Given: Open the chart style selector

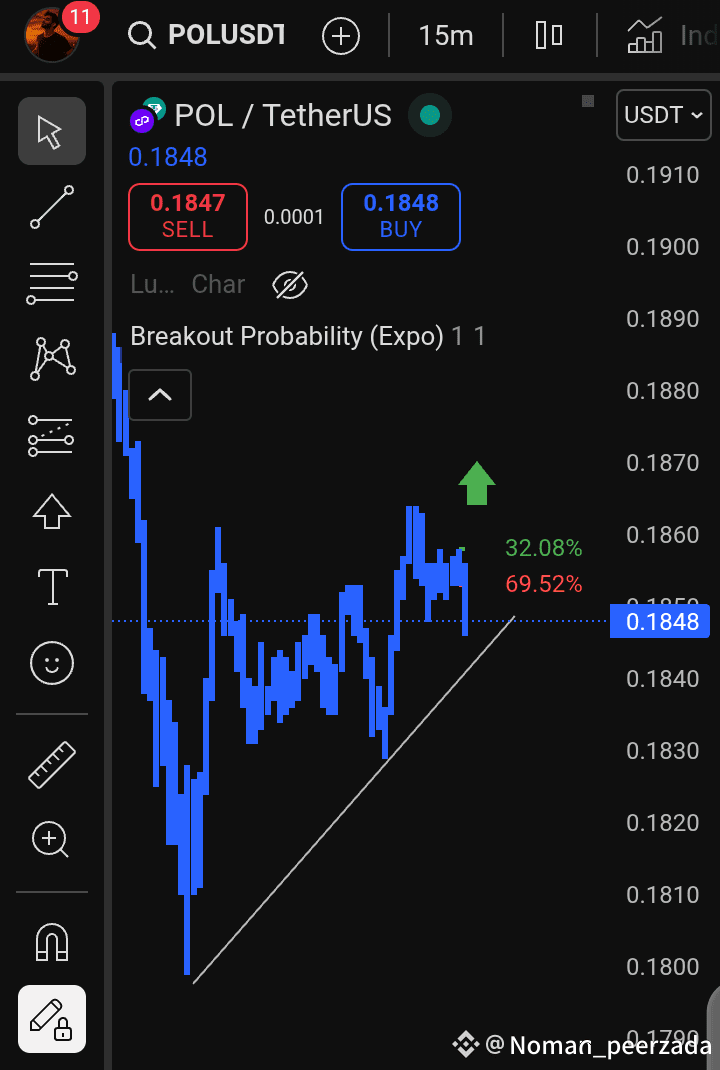Looking at the screenshot, I should (x=549, y=36).
